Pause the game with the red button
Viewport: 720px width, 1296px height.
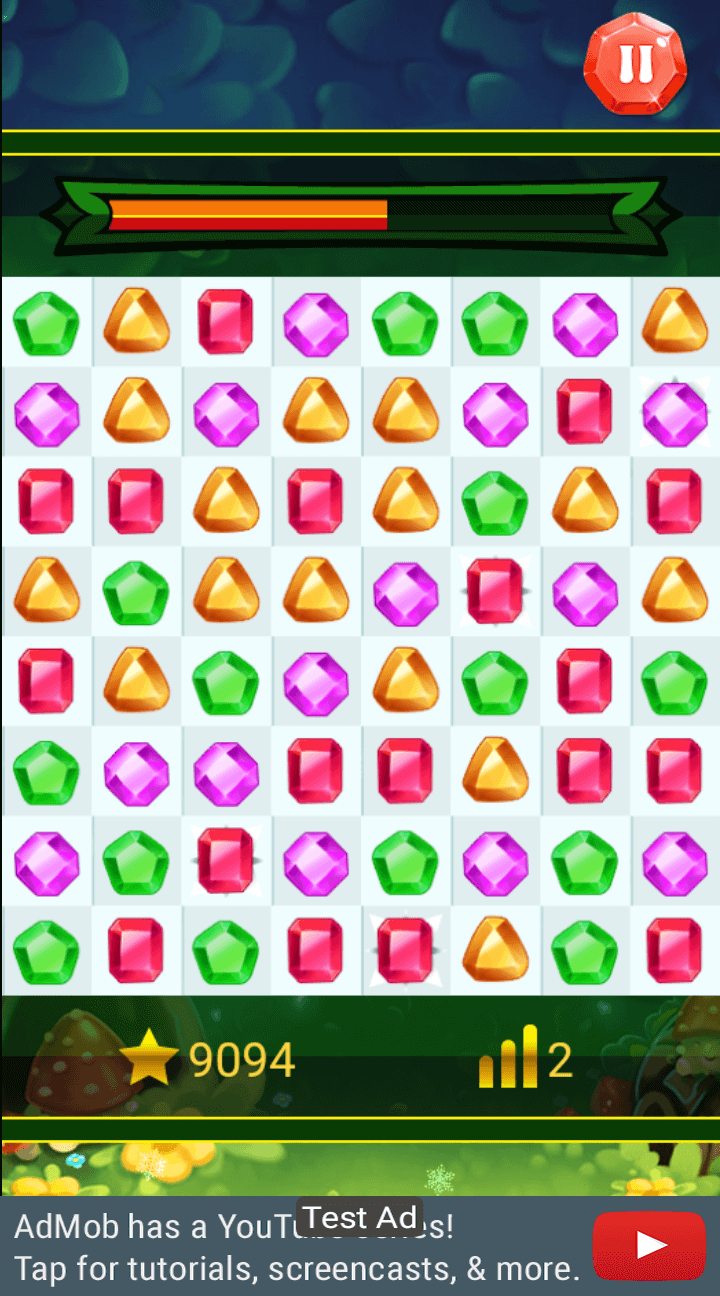[x=634, y=63]
